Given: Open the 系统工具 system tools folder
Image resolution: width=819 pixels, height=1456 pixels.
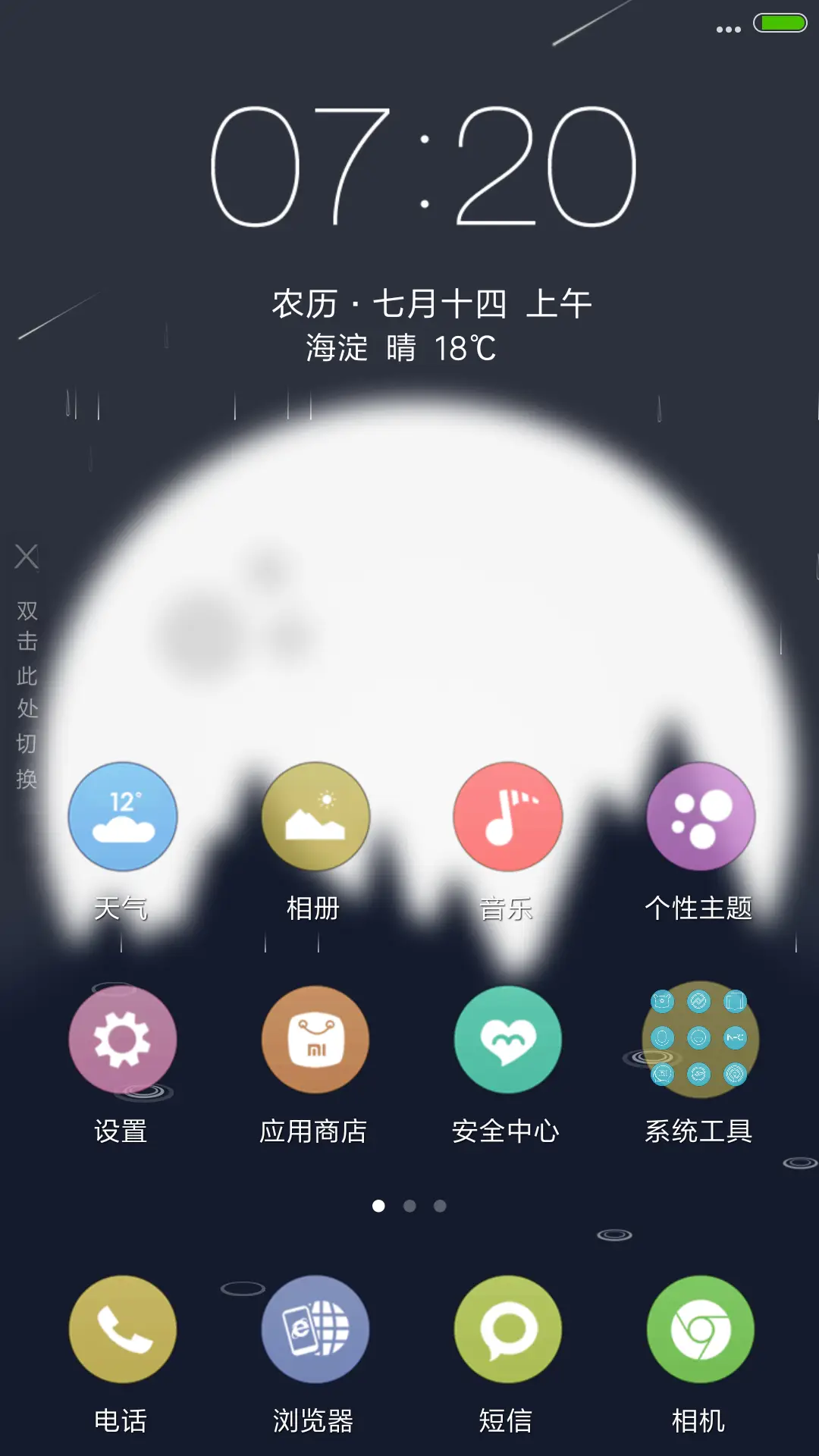Looking at the screenshot, I should 699,1040.
